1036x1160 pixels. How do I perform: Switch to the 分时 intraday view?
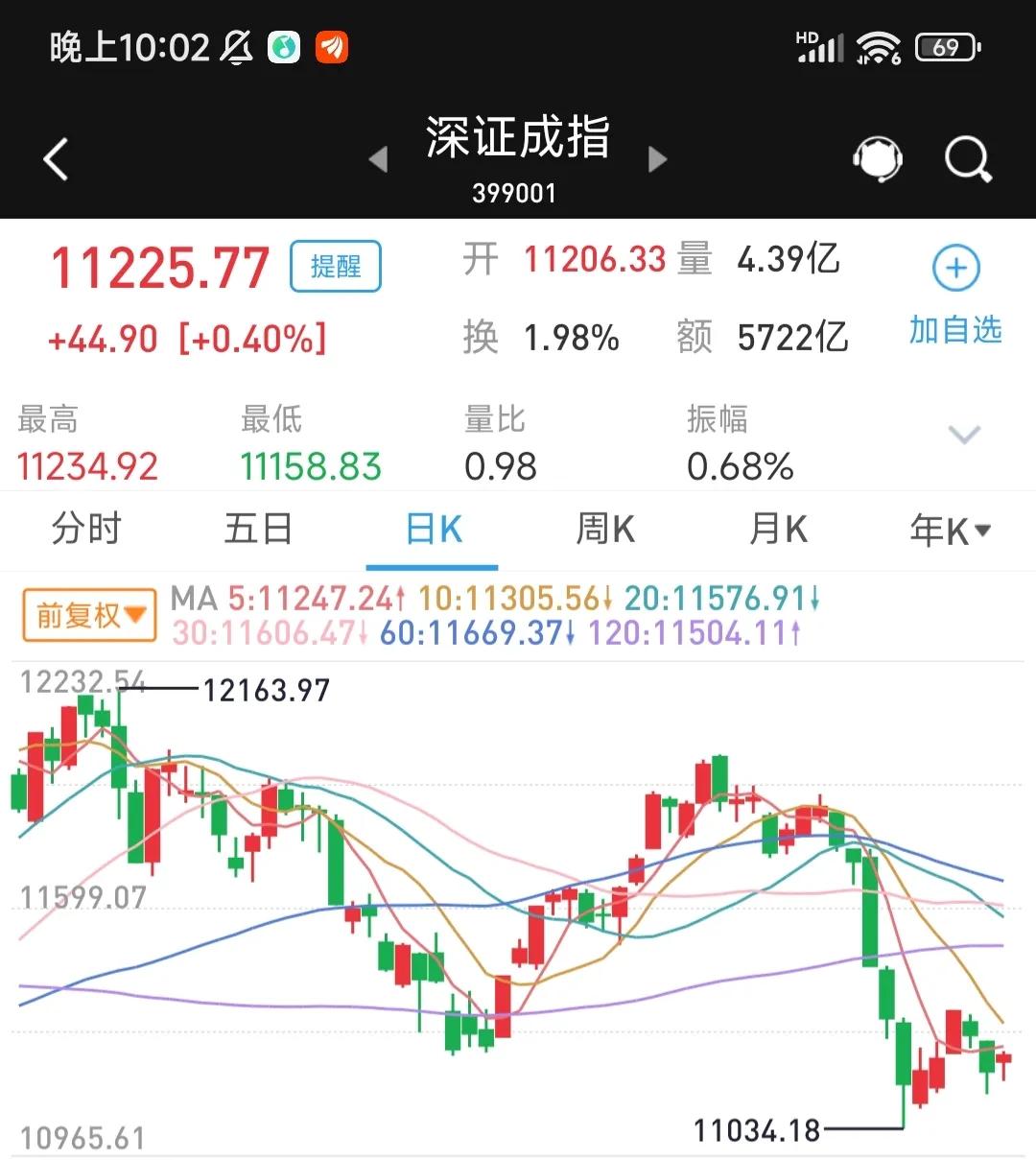tap(86, 530)
